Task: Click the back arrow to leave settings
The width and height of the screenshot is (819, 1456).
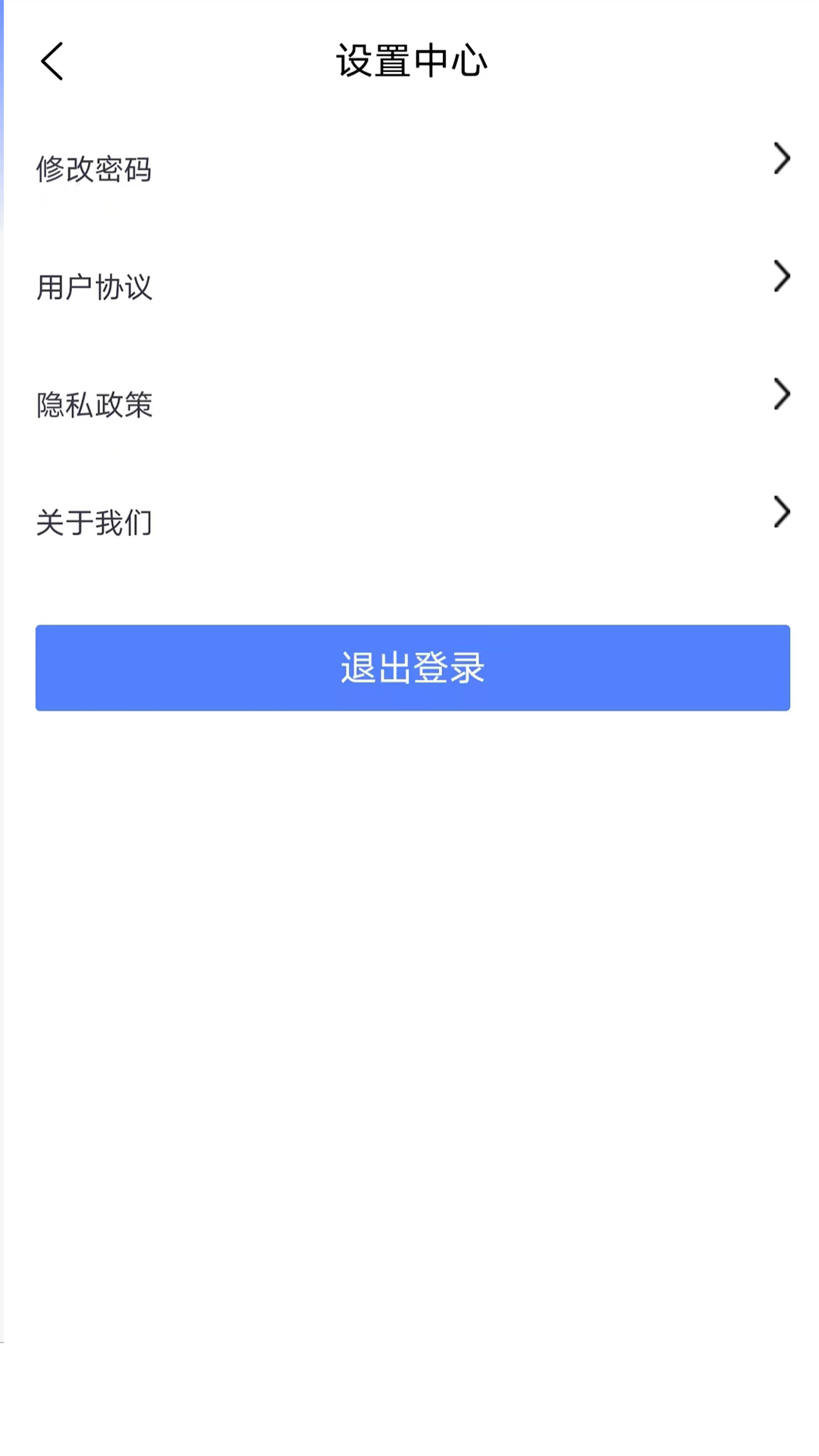Action: [x=52, y=61]
